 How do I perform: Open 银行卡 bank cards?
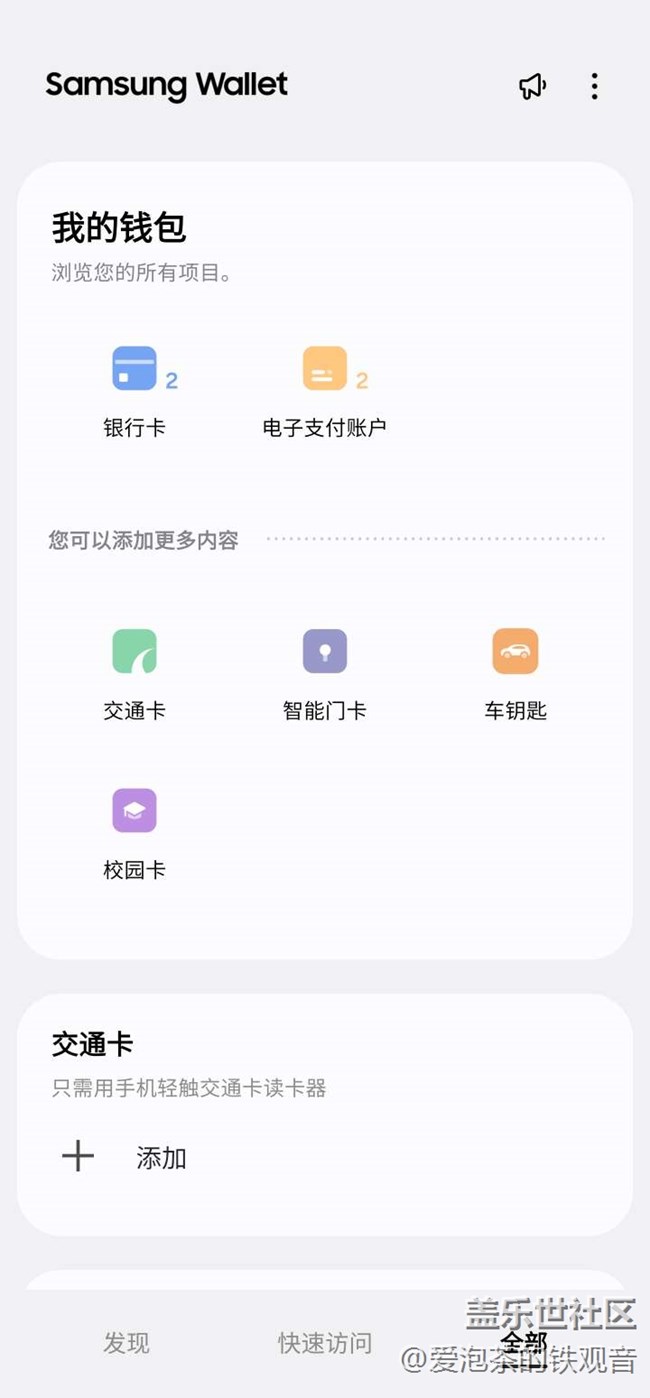(135, 392)
